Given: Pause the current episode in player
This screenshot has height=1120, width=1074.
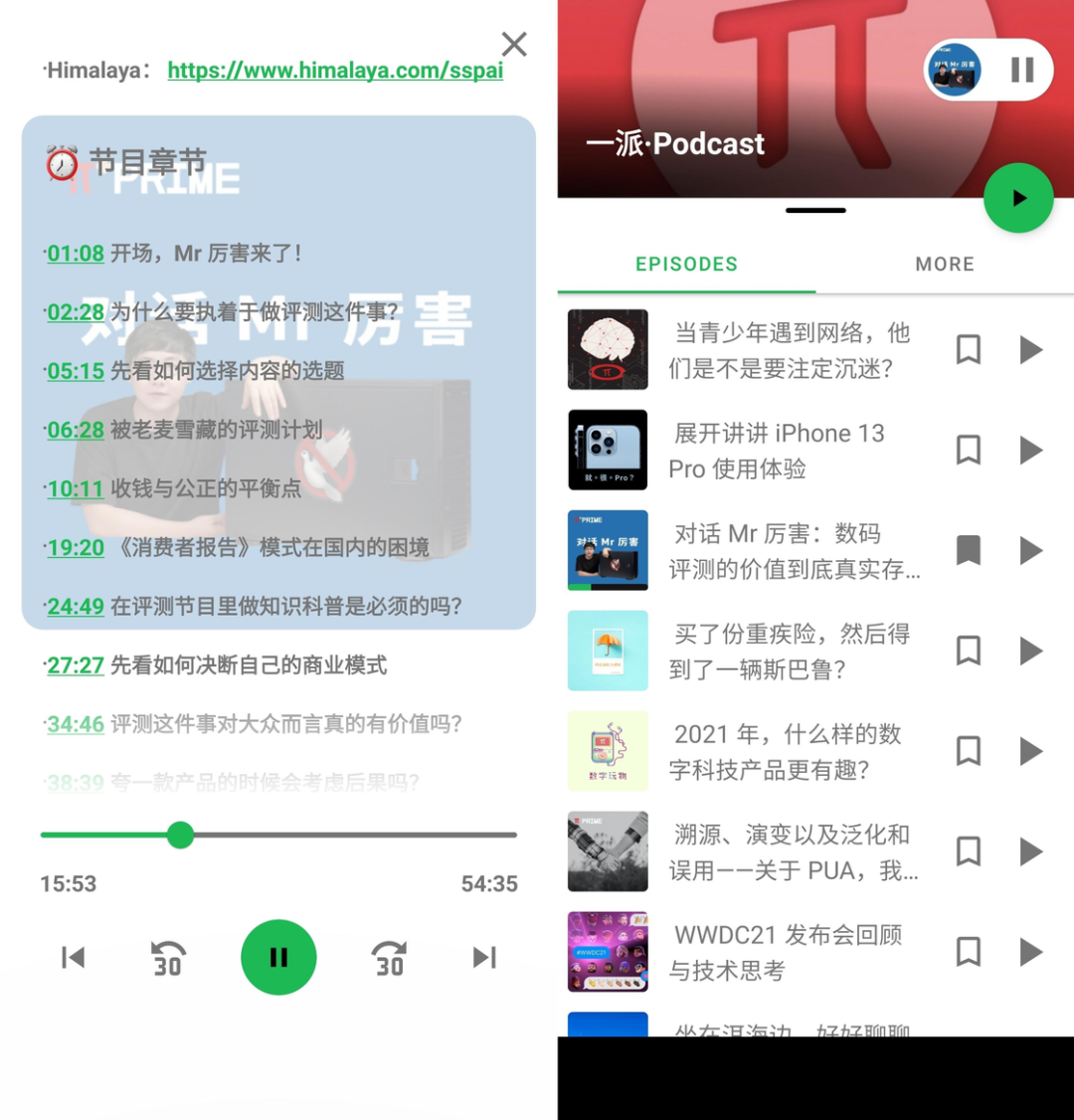Looking at the screenshot, I should click(278, 957).
